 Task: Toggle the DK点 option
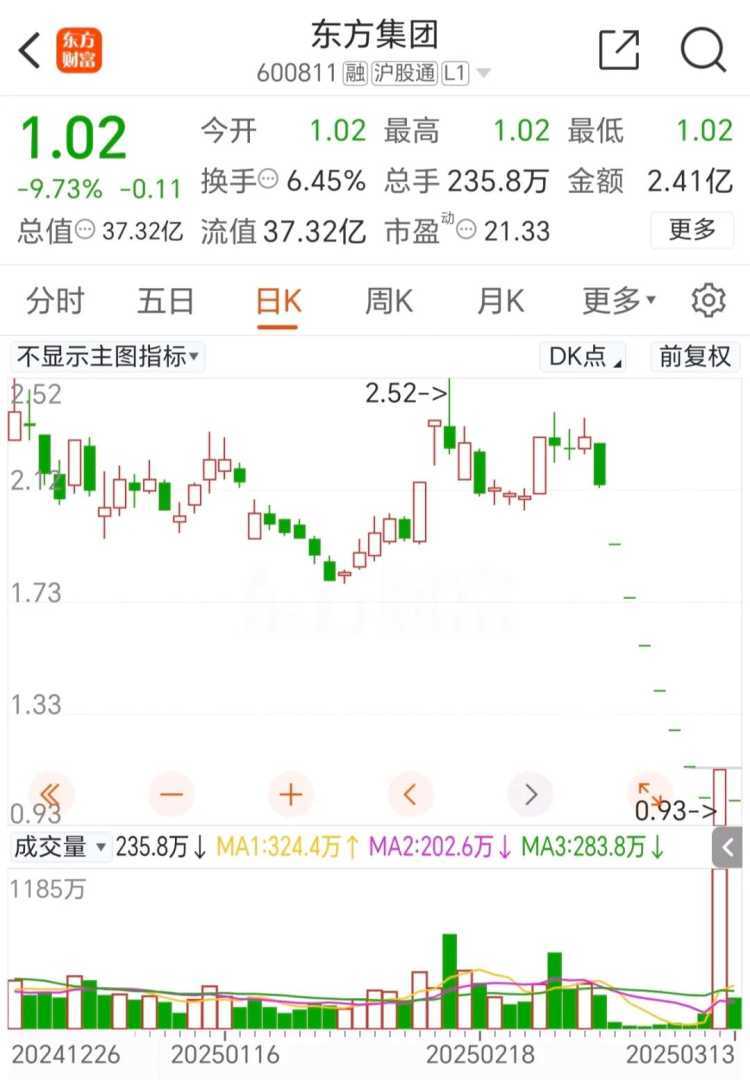(x=585, y=357)
